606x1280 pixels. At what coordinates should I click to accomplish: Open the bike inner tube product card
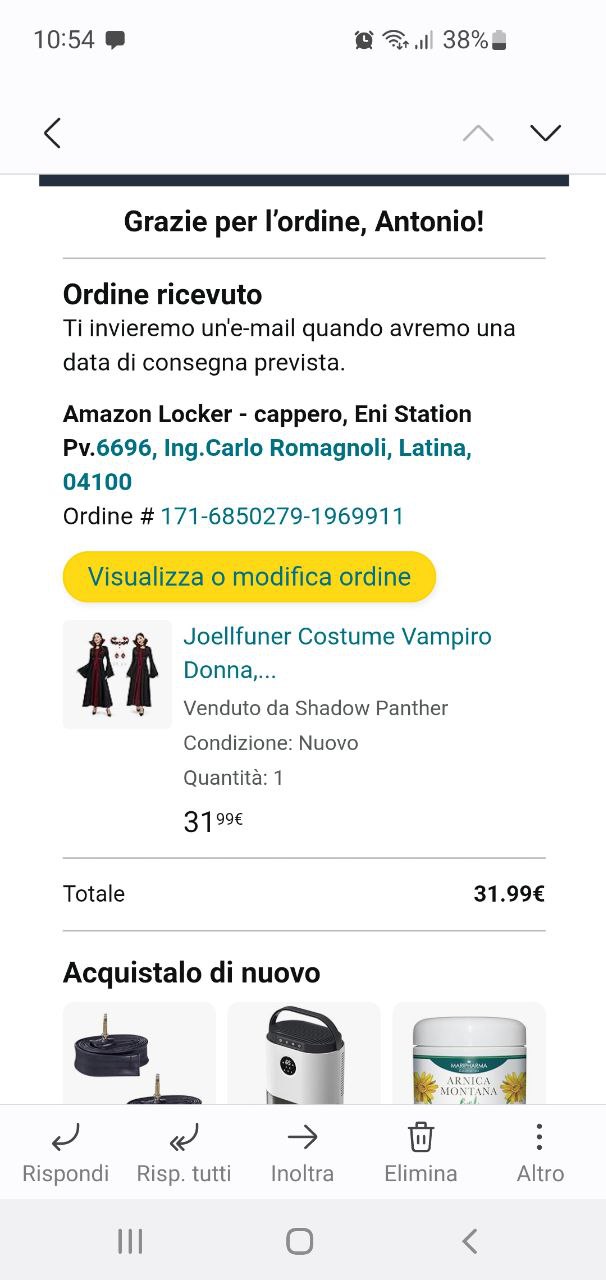pos(139,1053)
